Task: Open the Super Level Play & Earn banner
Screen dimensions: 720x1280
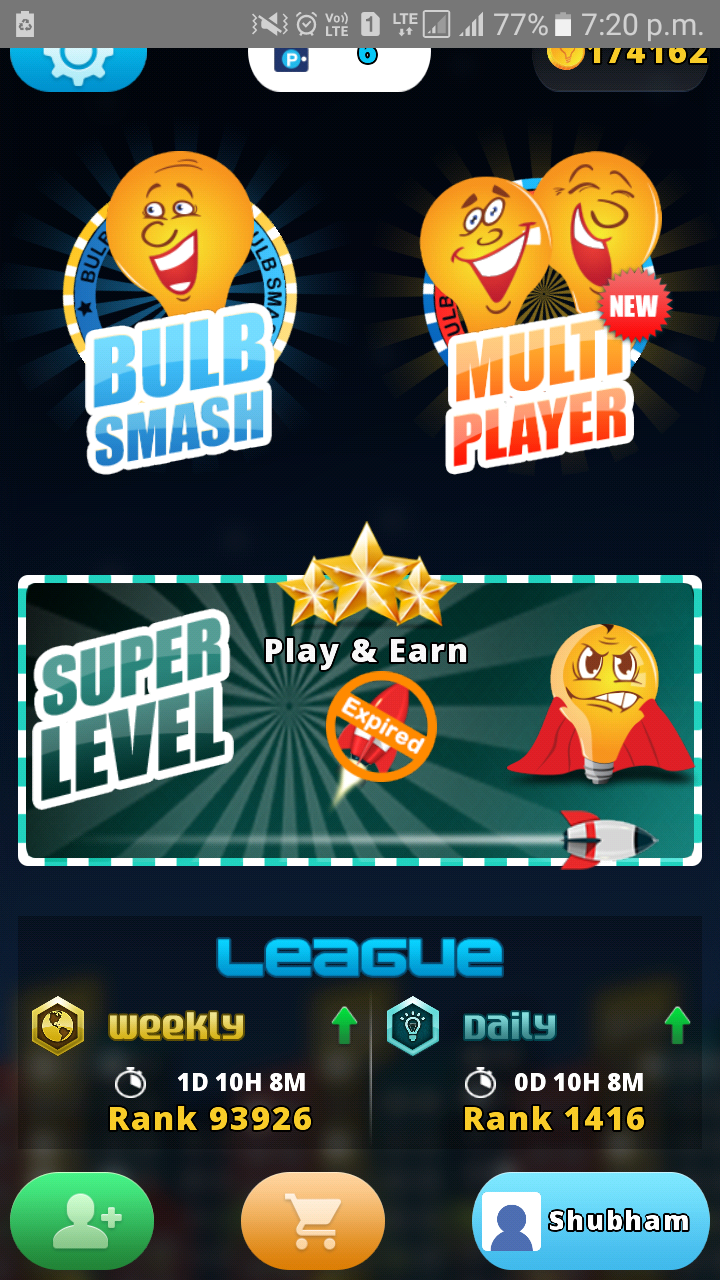Action: (x=360, y=720)
